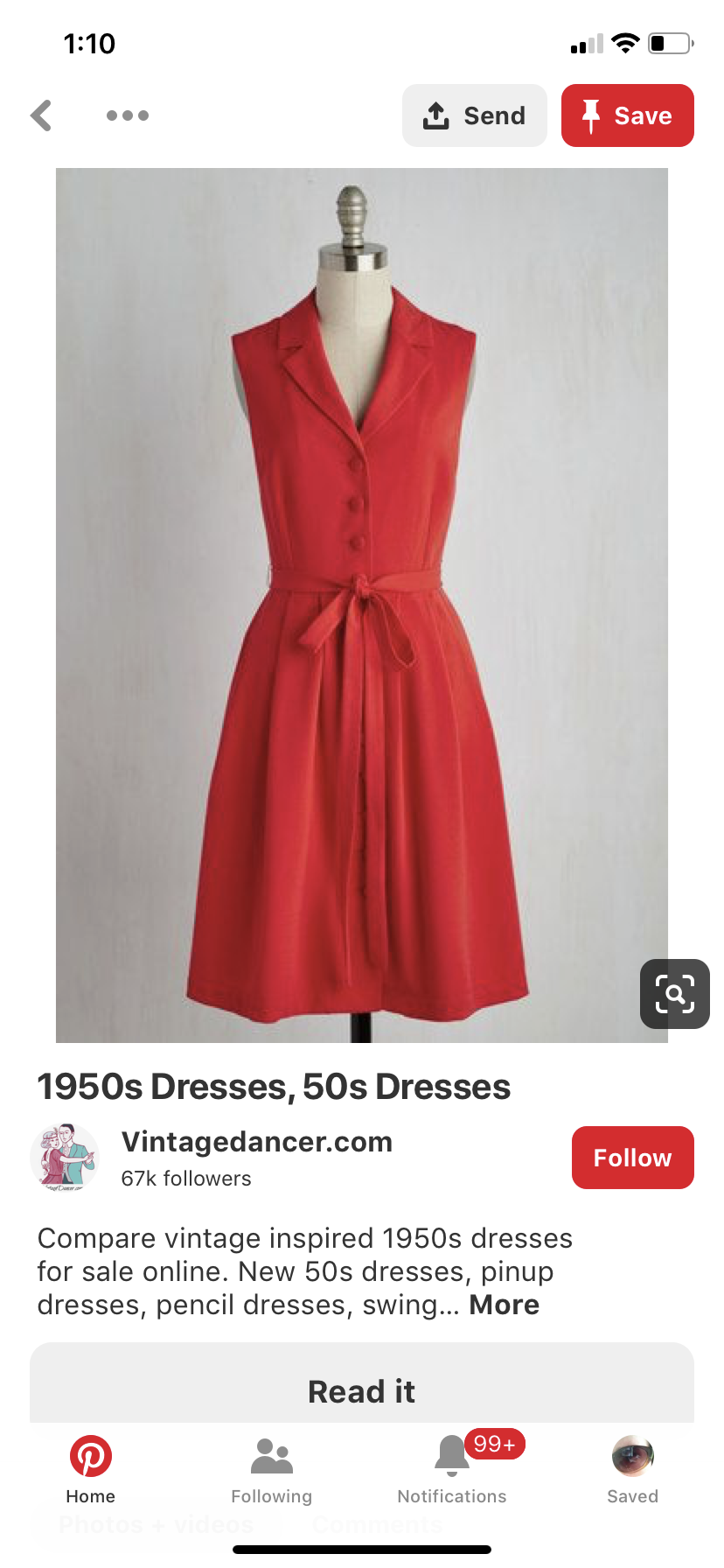Open the three-dot more options menu
The height and width of the screenshot is (1568, 724).
pos(128,115)
